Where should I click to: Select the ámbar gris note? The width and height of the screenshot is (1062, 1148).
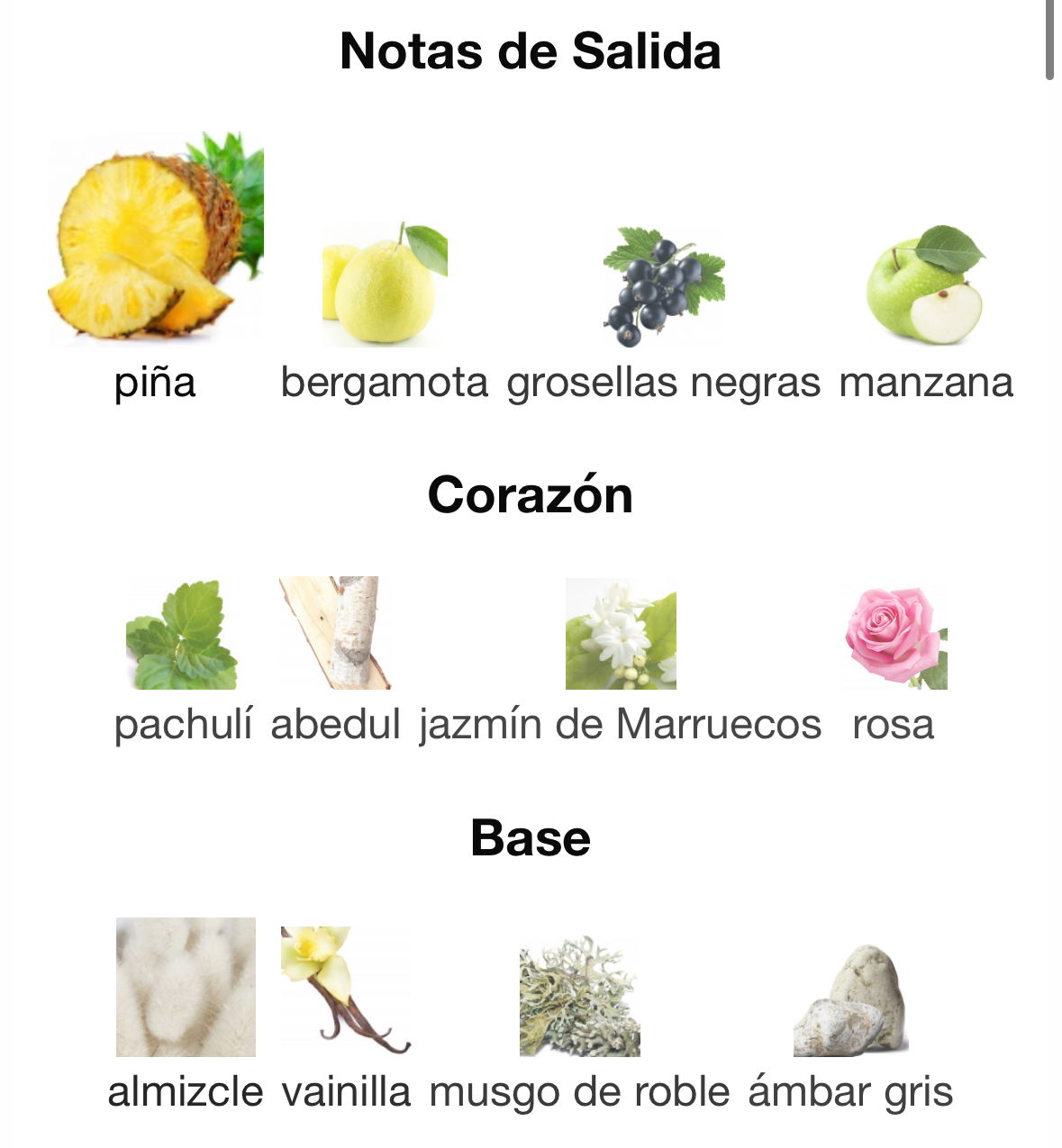(x=850, y=1000)
